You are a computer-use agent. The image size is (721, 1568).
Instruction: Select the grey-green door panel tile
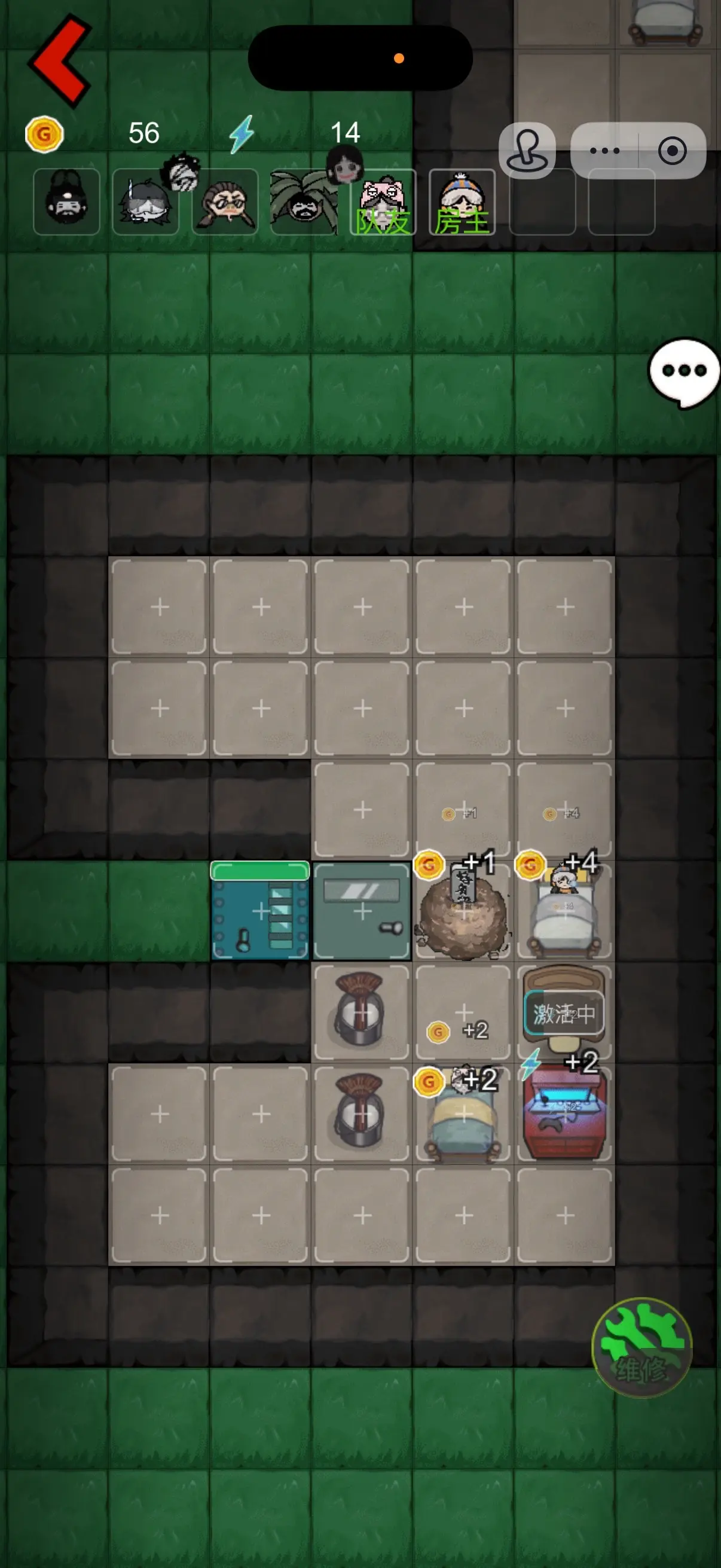coord(362,911)
